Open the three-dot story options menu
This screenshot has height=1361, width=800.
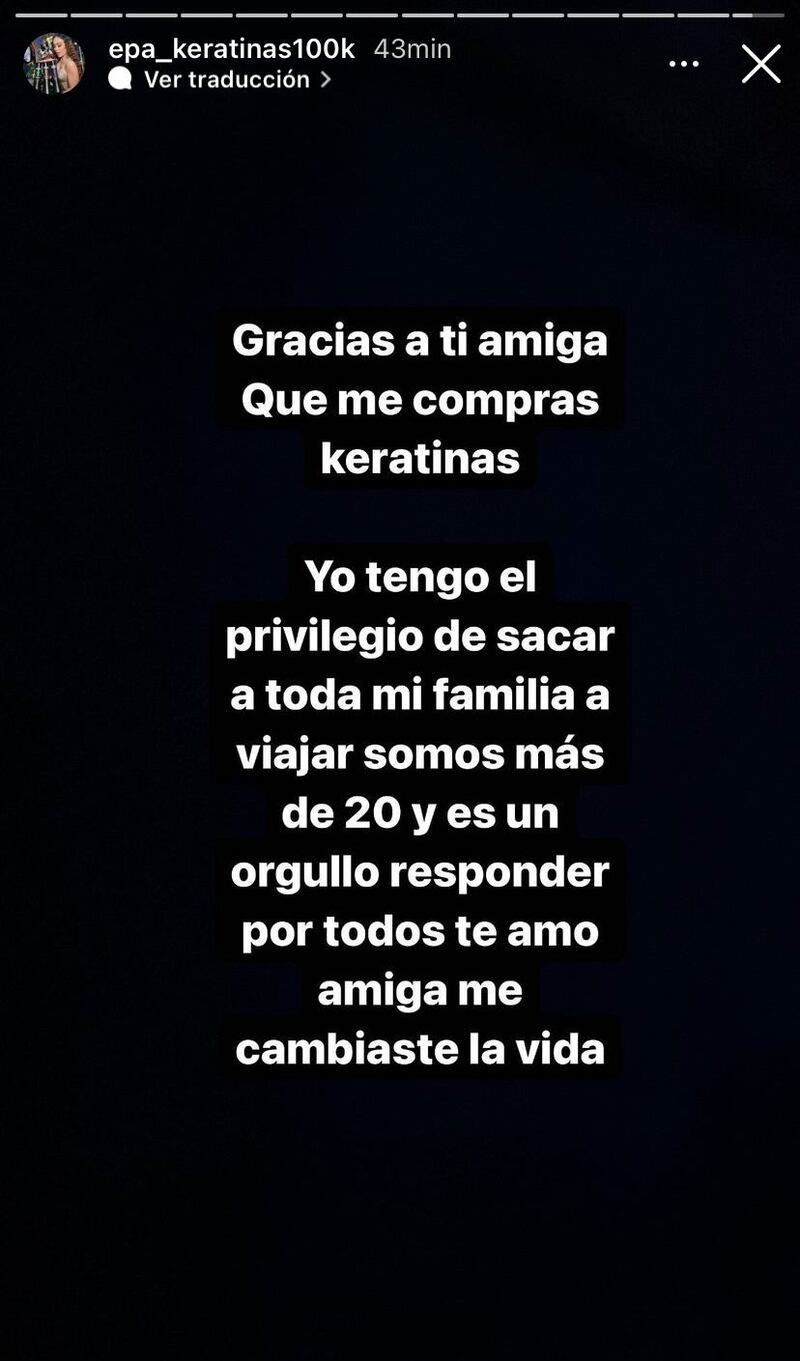(684, 64)
